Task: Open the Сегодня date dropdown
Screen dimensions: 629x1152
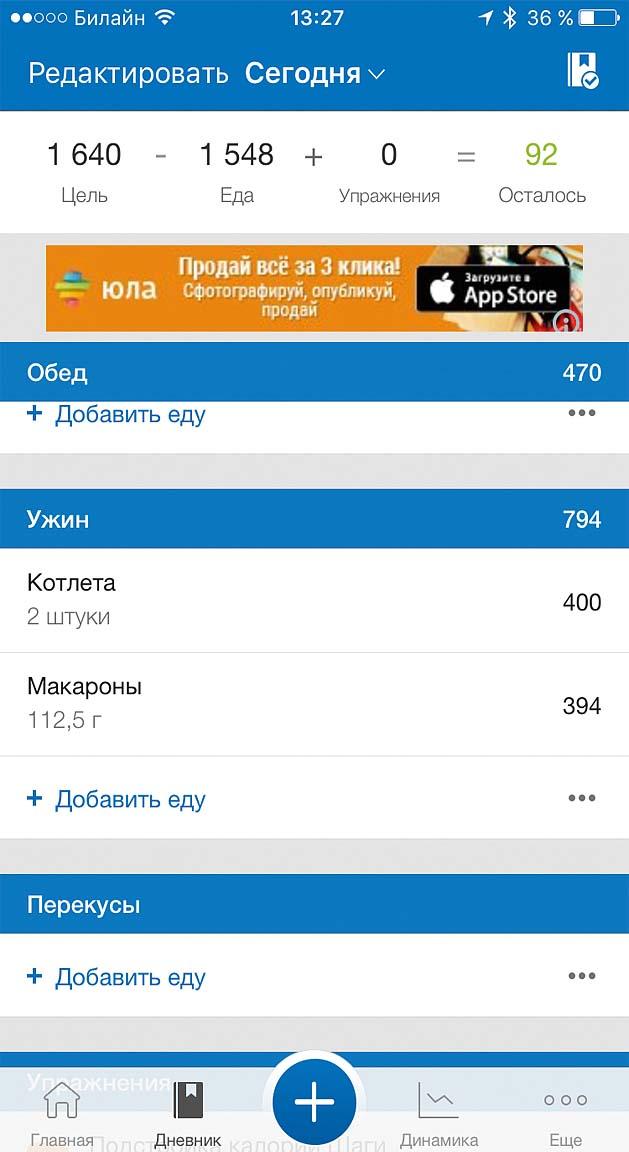Action: point(314,74)
